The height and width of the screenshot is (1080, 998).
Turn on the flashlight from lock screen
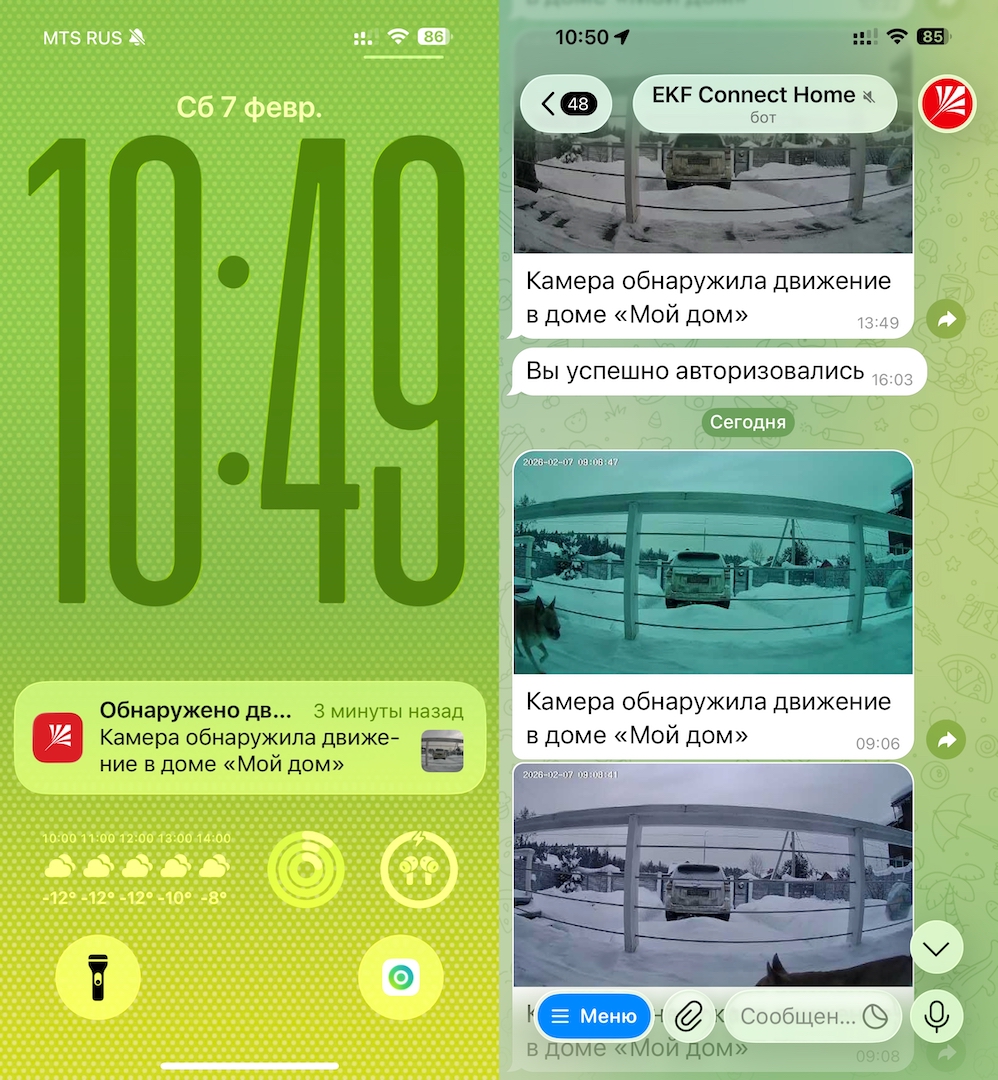pyautogui.click(x=97, y=977)
